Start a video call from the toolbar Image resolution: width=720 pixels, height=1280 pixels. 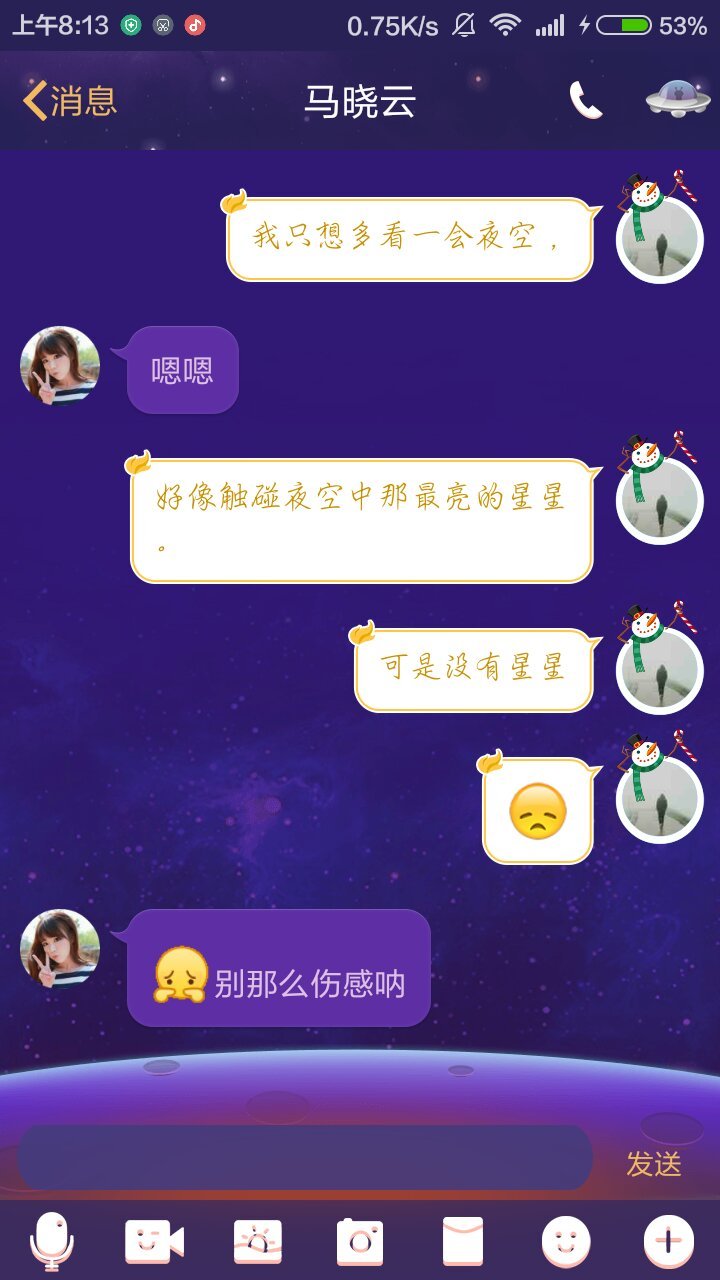(x=154, y=1242)
